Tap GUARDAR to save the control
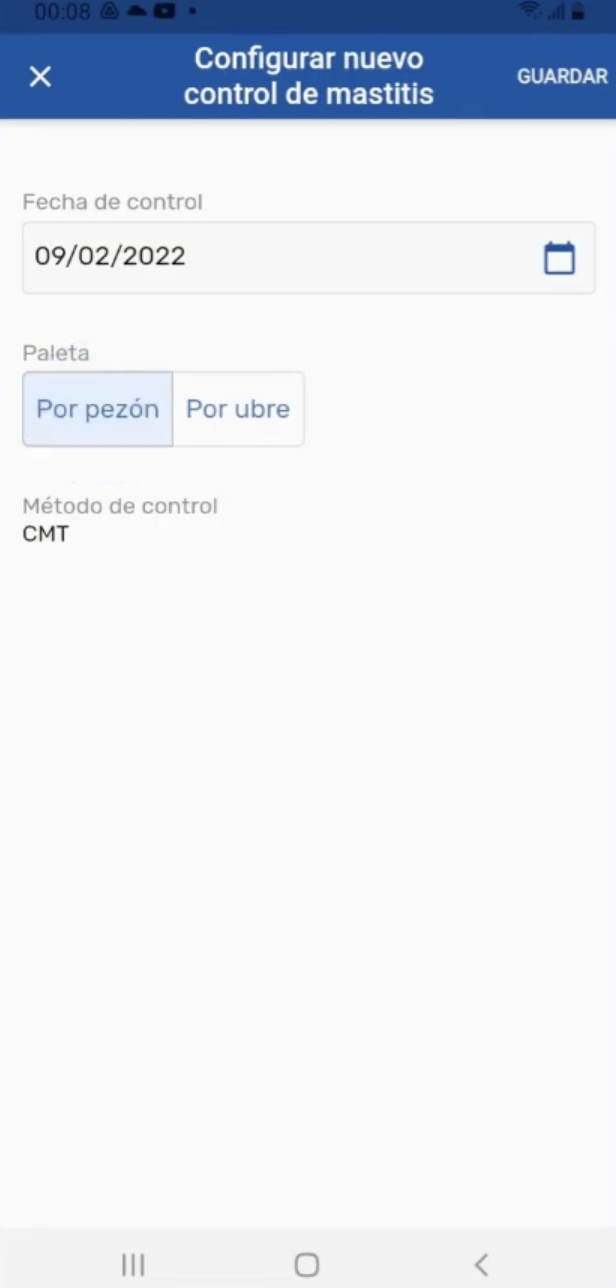Screen dimensions: 616x1288 pyautogui.click(x=561, y=77)
